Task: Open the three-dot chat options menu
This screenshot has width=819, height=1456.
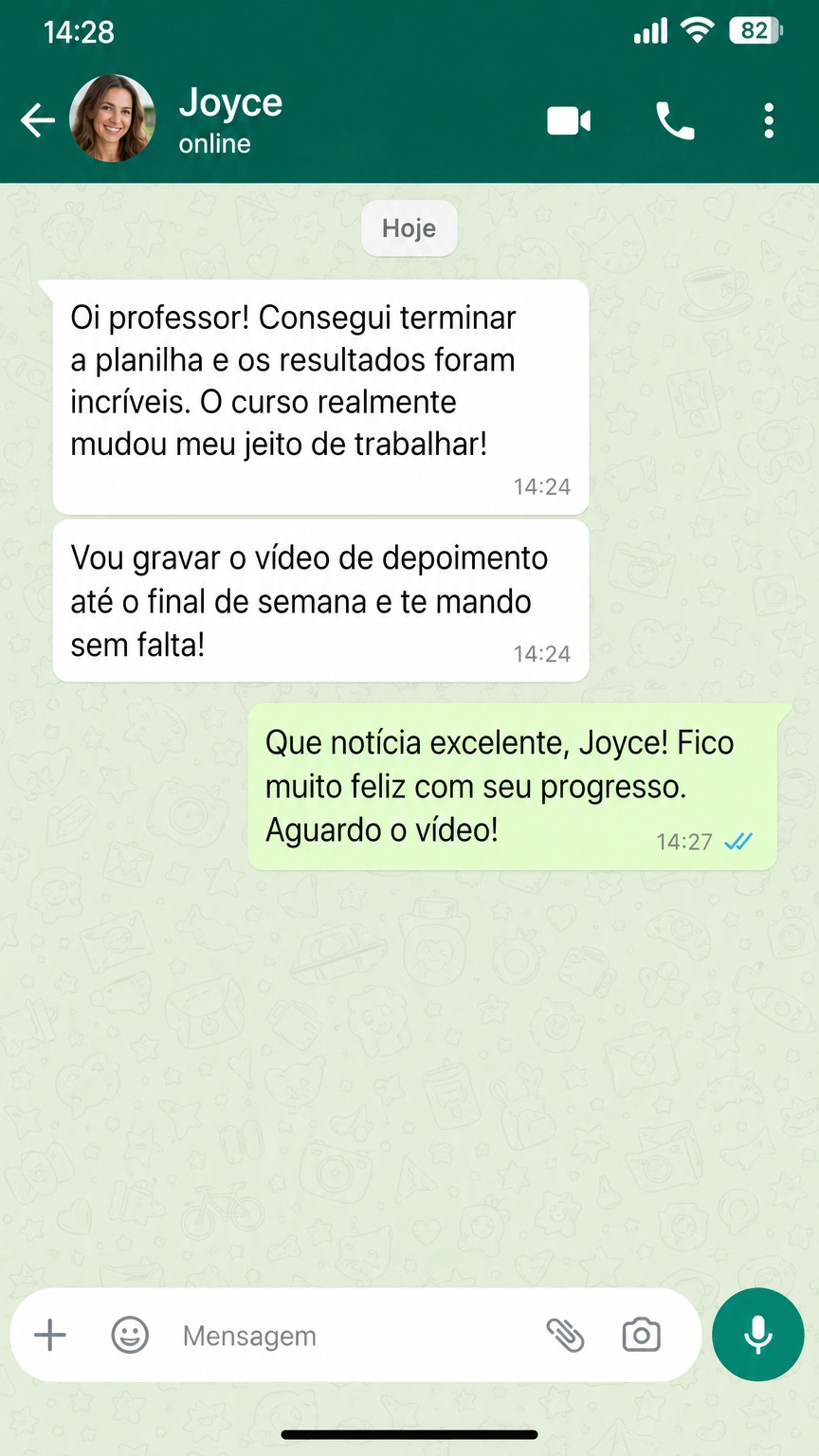Action: pos(769,120)
